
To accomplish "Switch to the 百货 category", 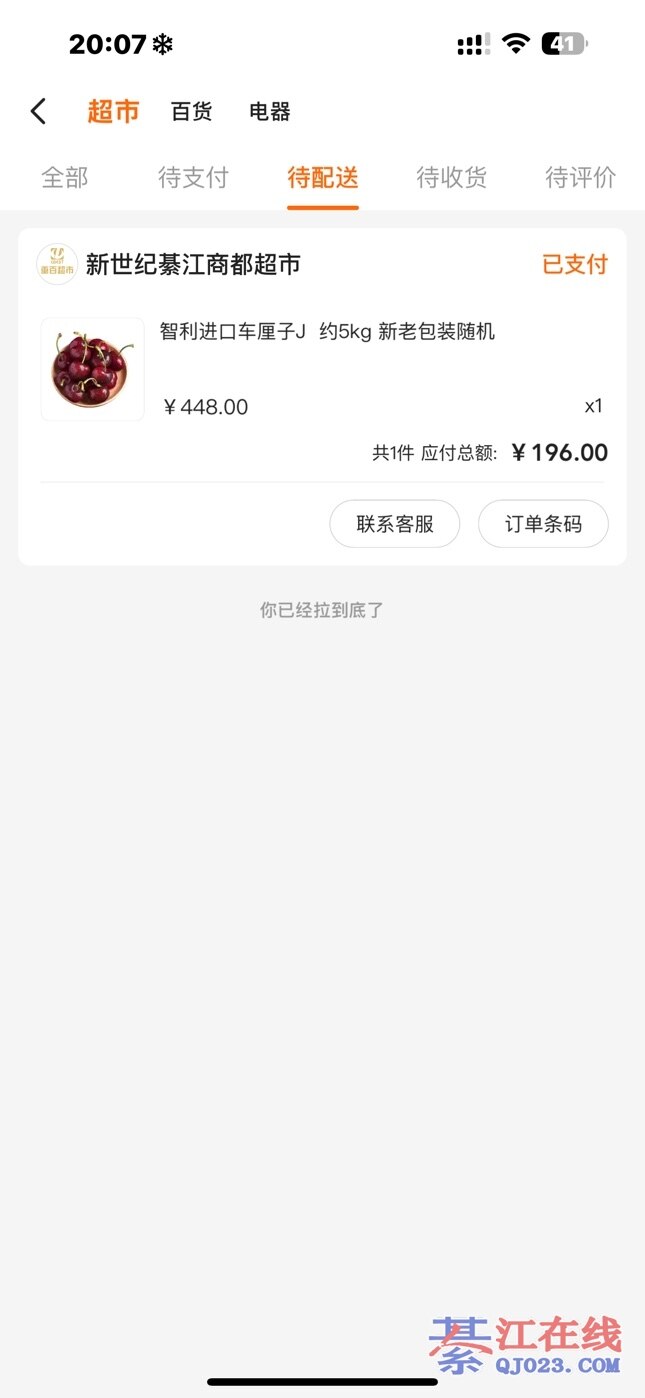I will click(x=191, y=111).
